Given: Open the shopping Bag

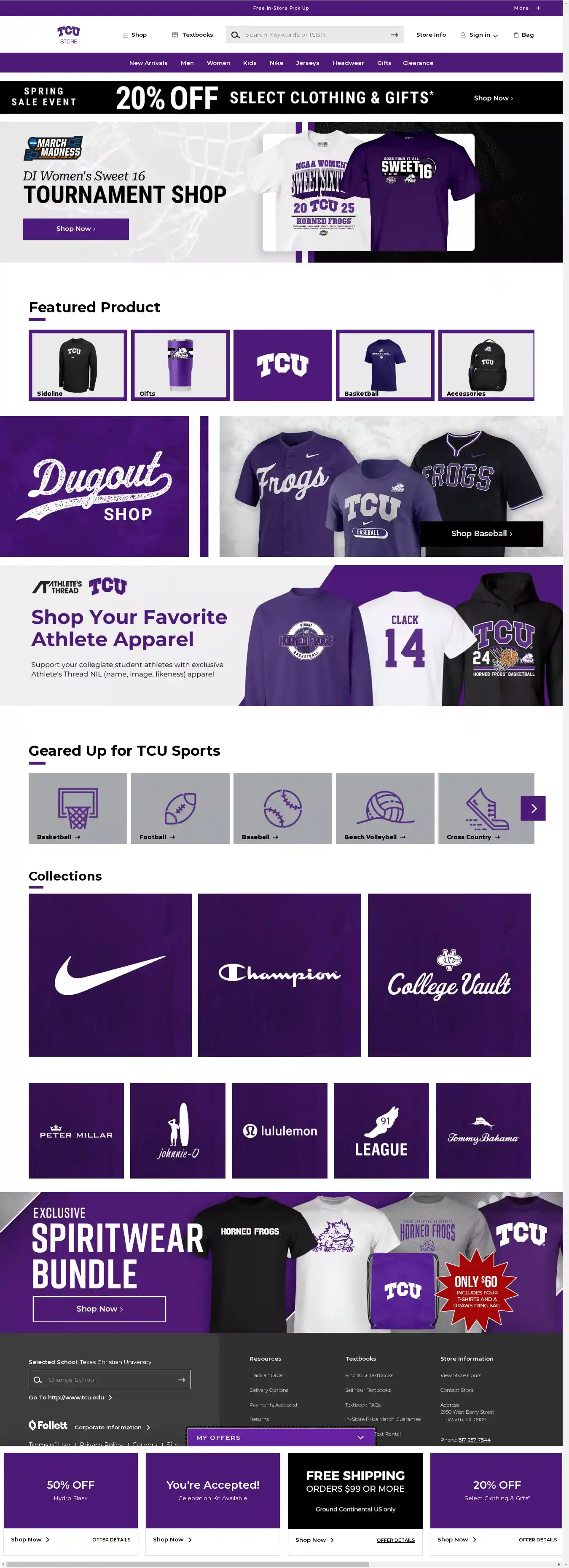Looking at the screenshot, I should pyautogui.click(x=523, y=35).
